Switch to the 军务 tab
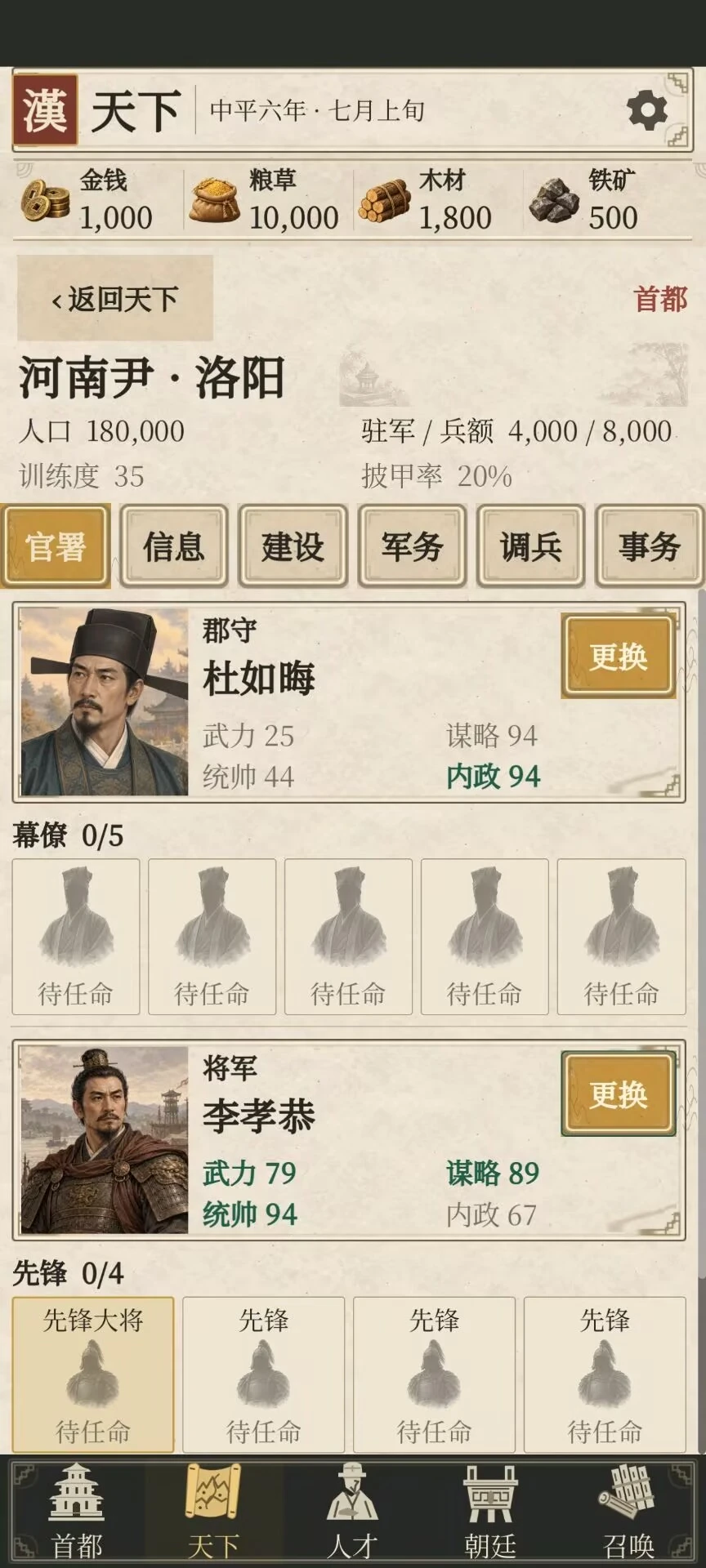The width and height of the screenshot is (706, 1568). [x=412, y=546]
